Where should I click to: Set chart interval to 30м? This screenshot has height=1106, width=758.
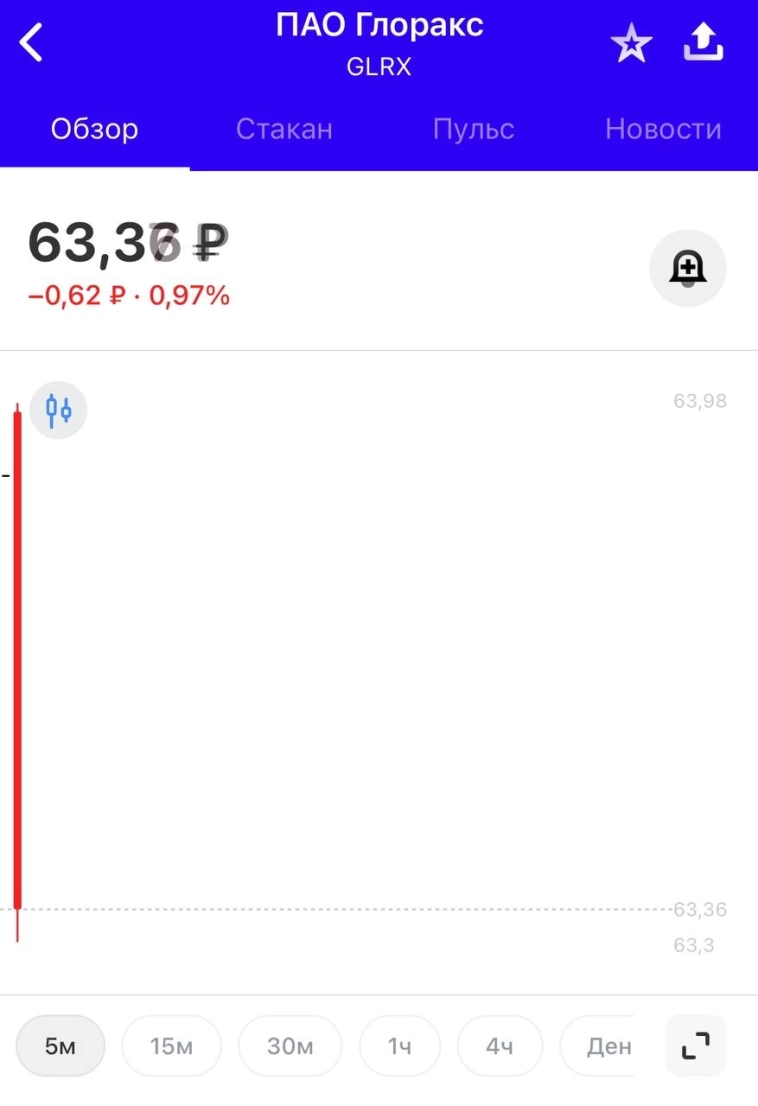[x=290, y=1046]
